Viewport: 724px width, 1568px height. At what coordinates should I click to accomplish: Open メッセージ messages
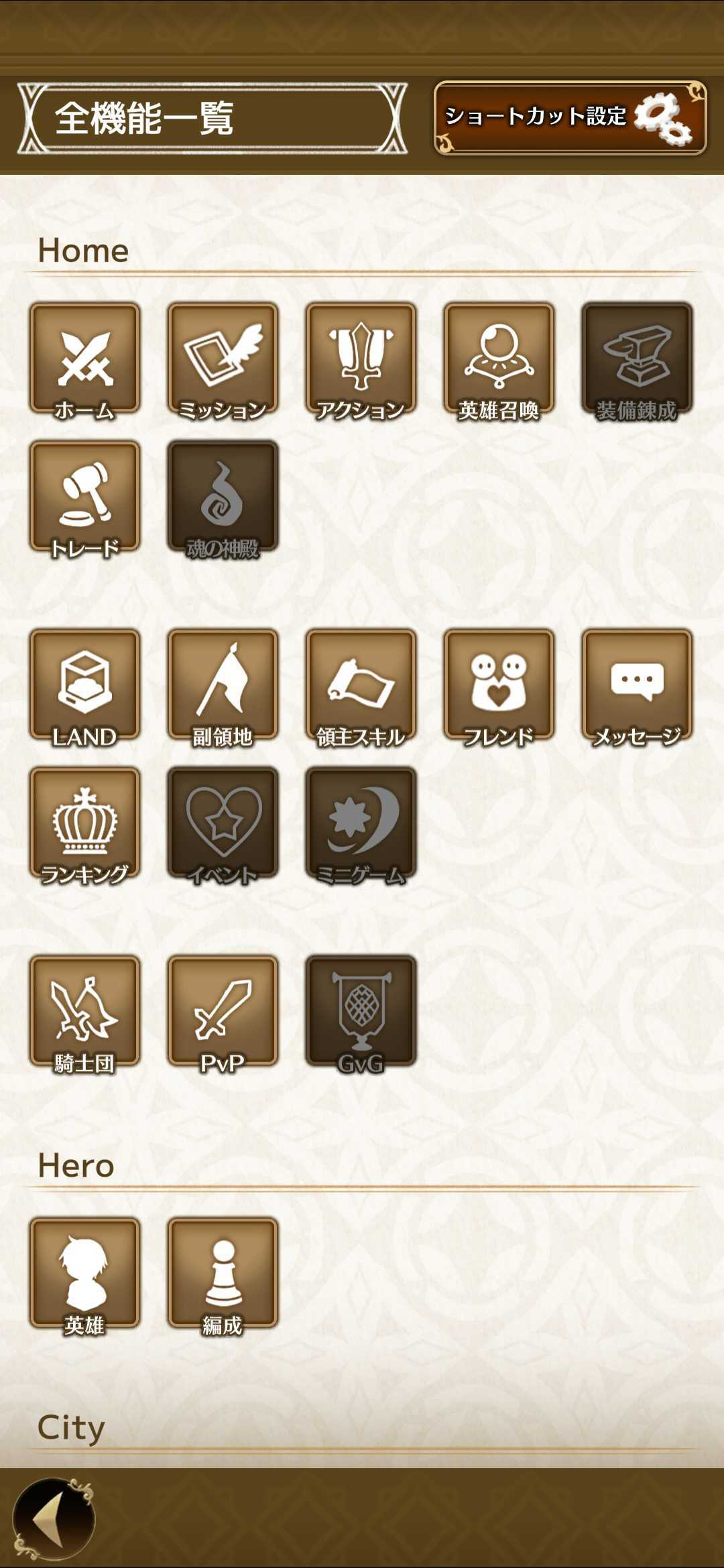(637, 686)
